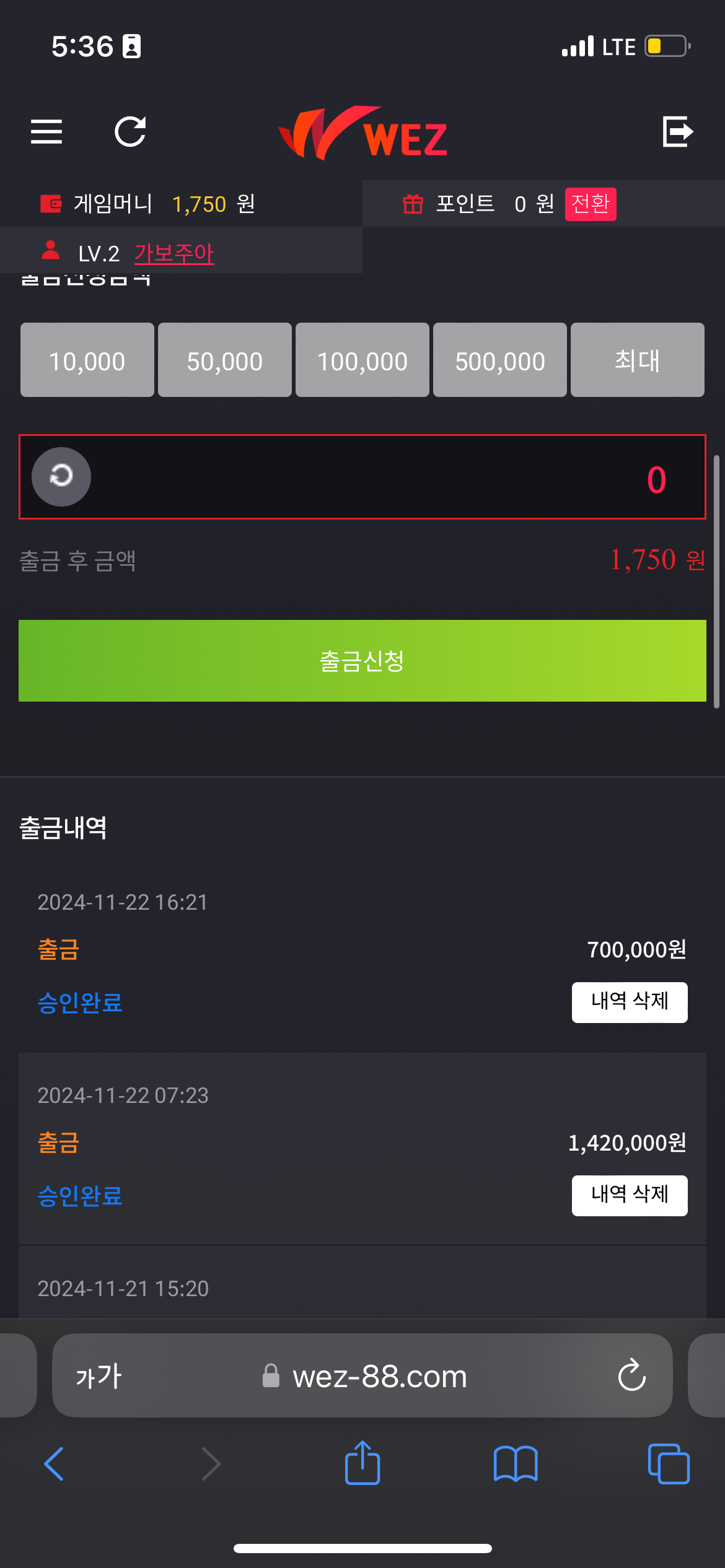Open the hamburger menu

[46, 131]
